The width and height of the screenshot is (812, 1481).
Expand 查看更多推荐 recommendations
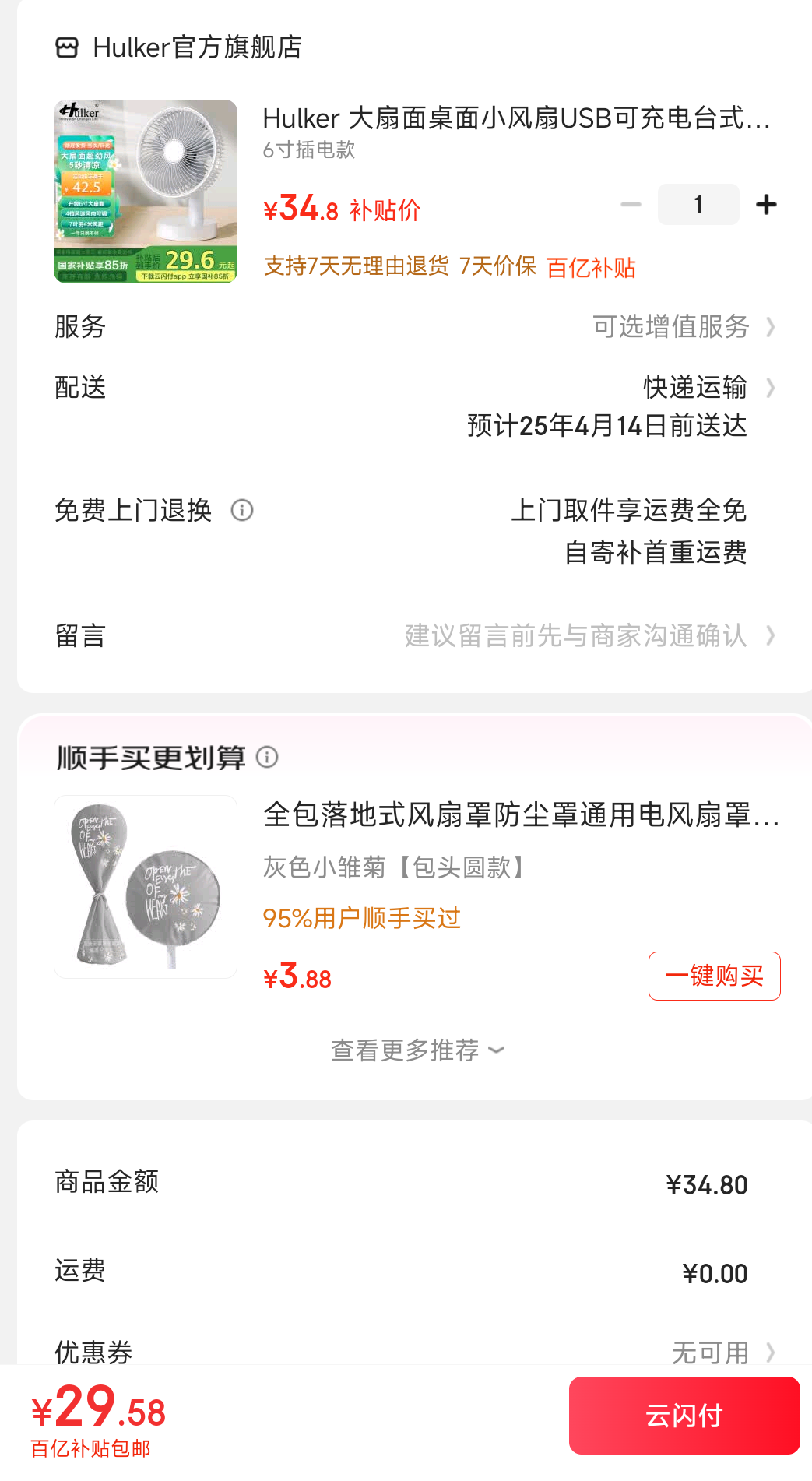tap(417, 1050)
